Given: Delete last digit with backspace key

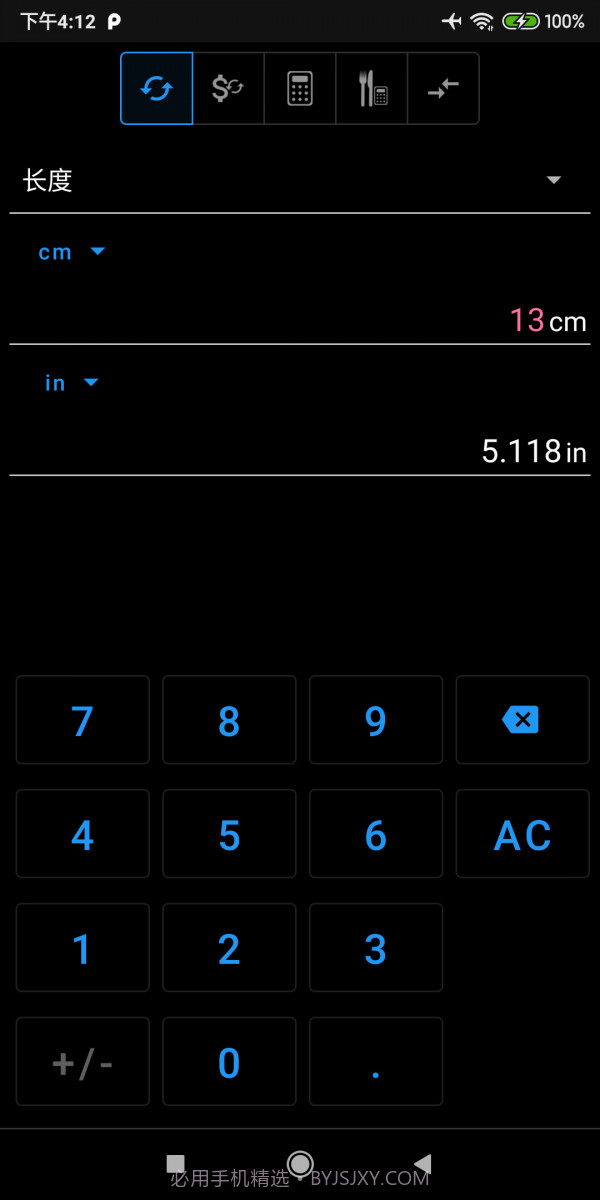Looking at the screenshot, I should pos(522,720).
